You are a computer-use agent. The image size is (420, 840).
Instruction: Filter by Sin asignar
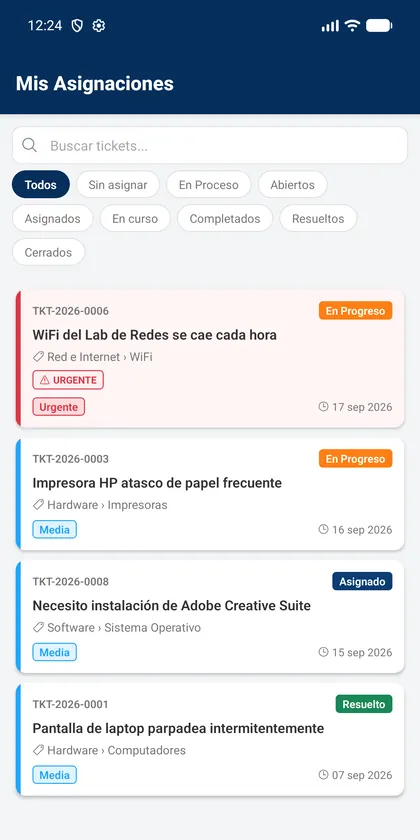tap(118, 185)
